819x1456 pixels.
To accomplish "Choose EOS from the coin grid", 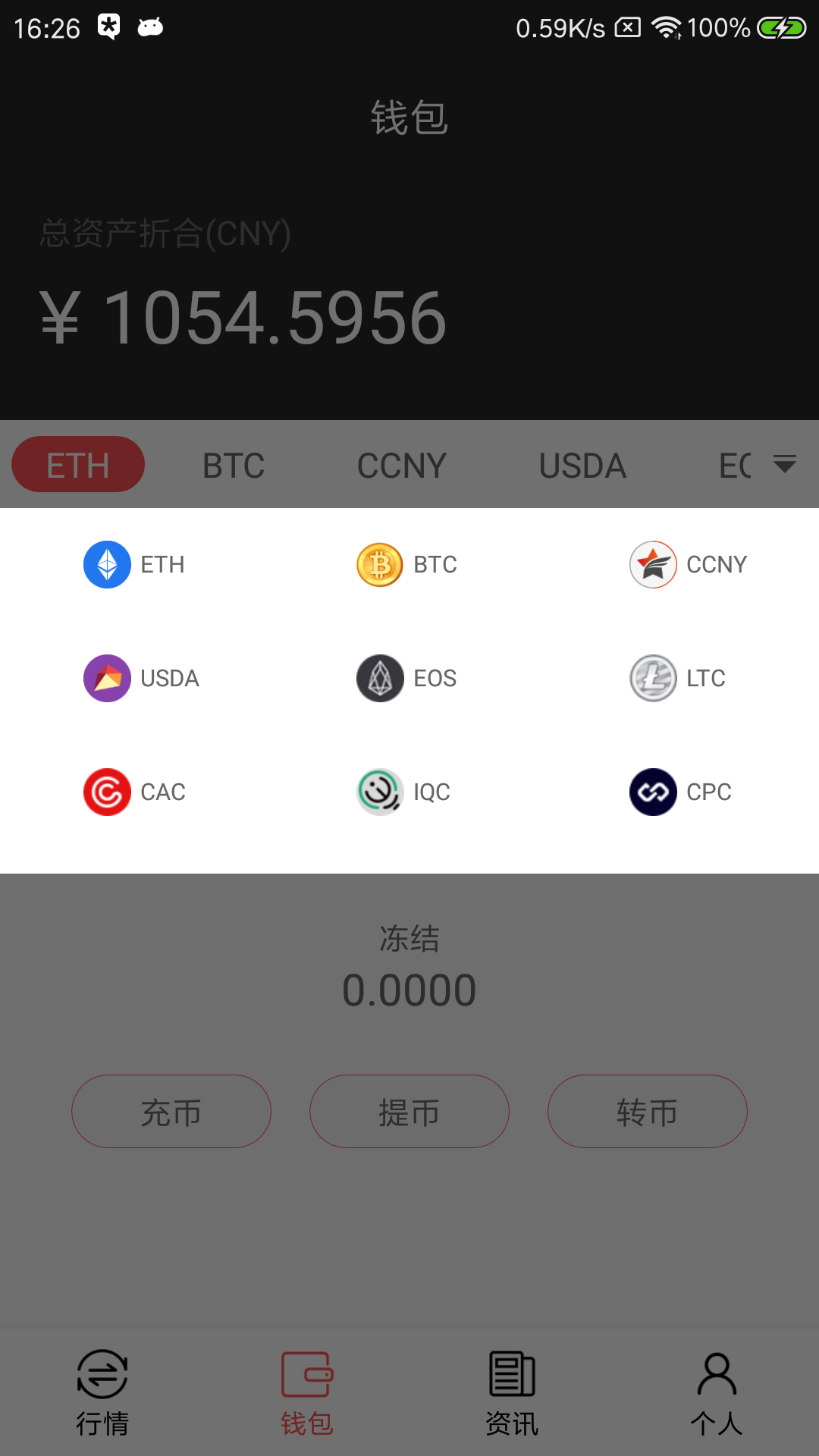I will (x=407, y=678).
